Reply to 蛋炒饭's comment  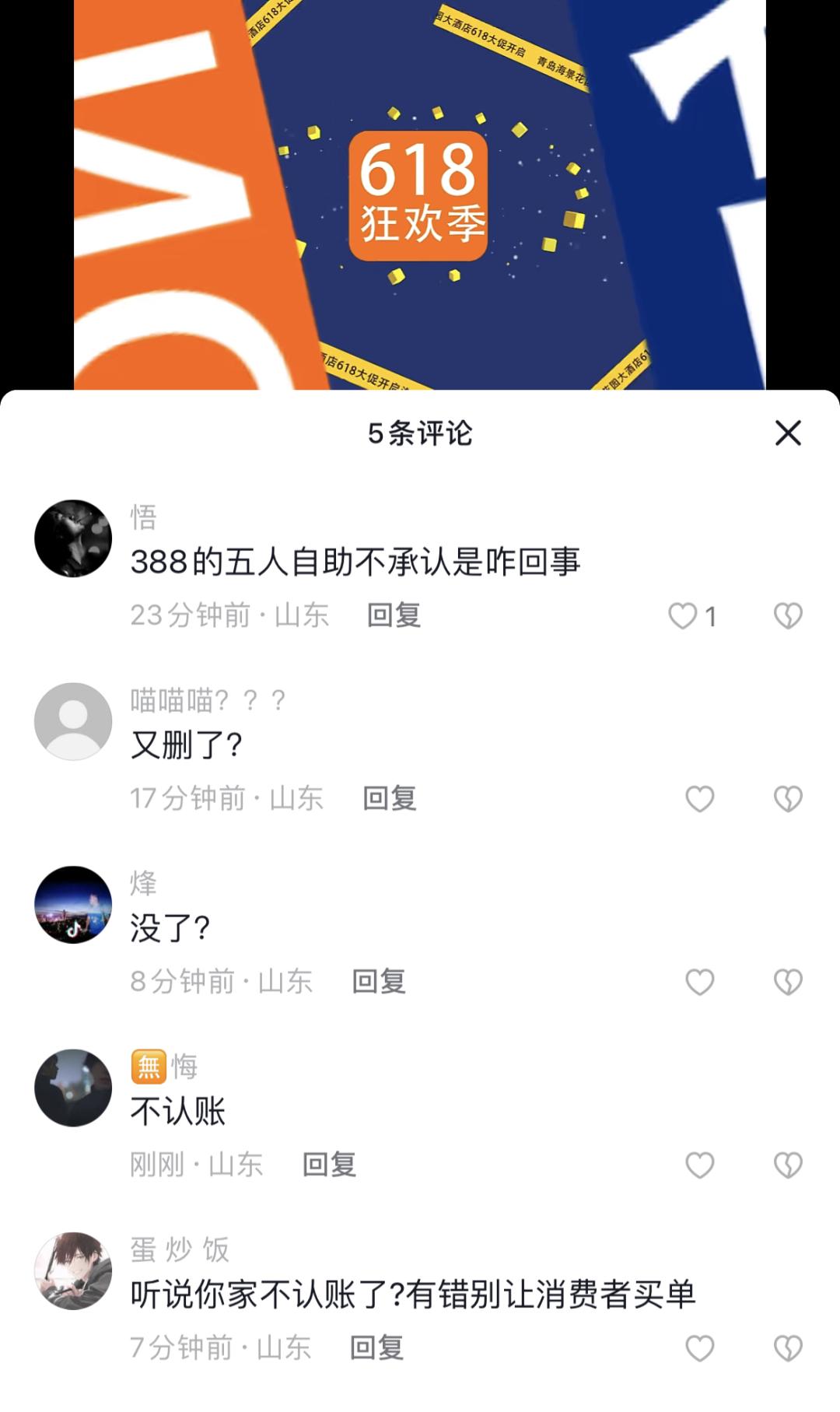tap(376, 1347)
